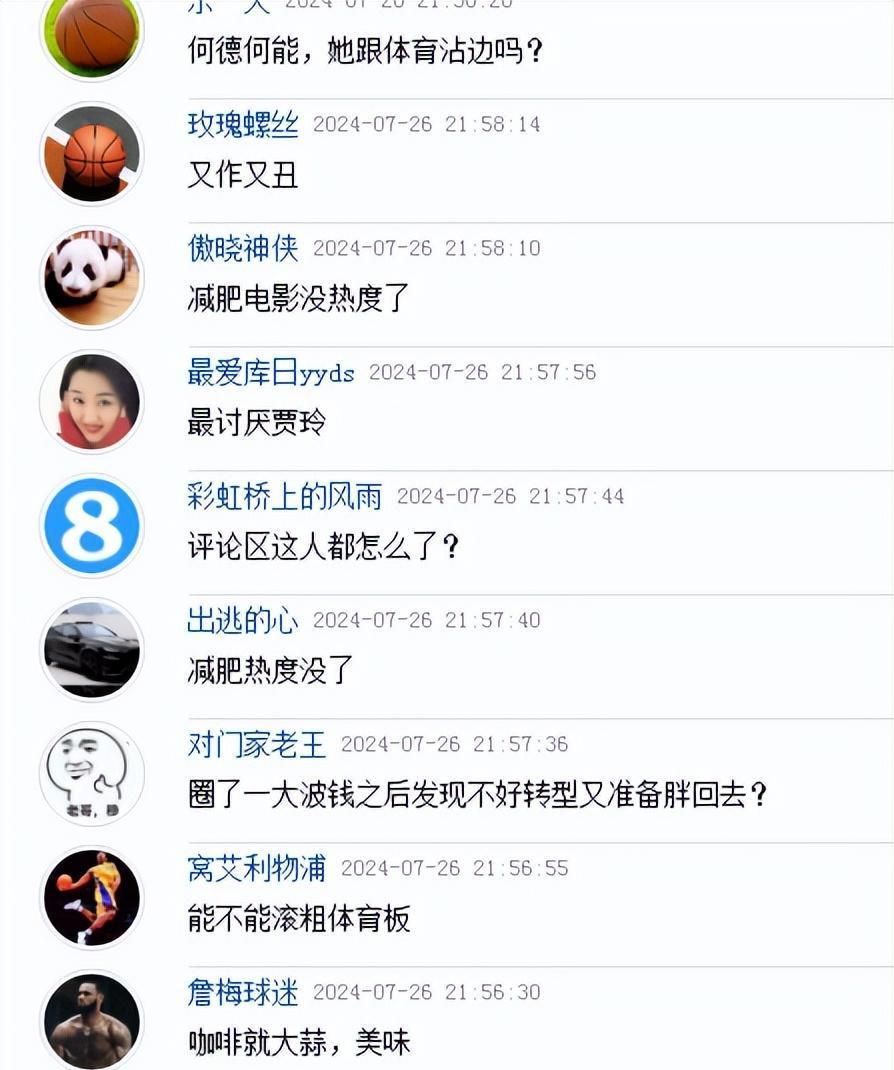Screen dimensions: 894x1070
Task: Tap the basketball avatar beside 玫瑰螺丝
Action: pyautogui.click(x=92, y=153)
